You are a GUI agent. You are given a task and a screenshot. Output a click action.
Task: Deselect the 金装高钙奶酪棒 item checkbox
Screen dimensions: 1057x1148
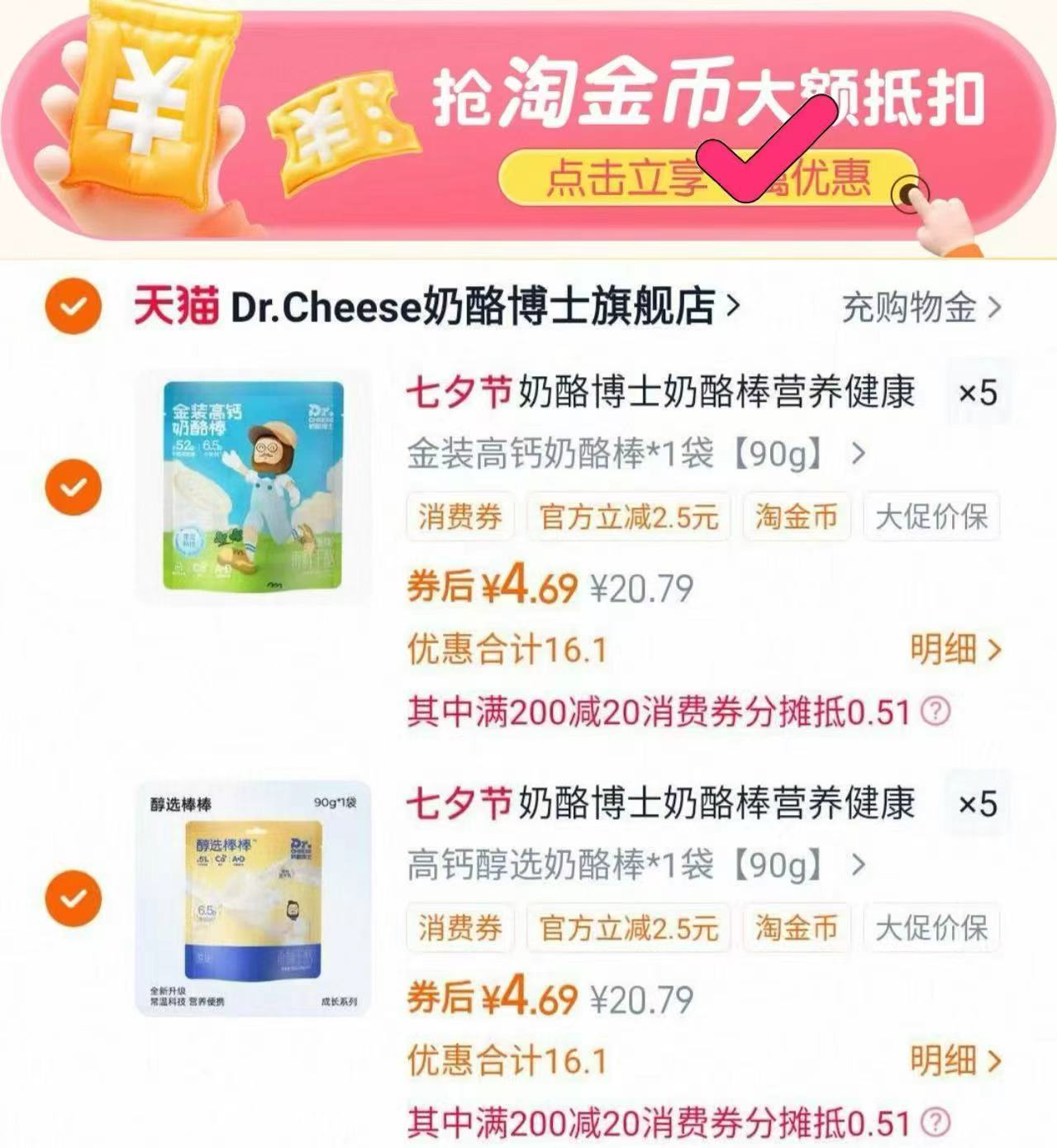[x=74, y=486]
